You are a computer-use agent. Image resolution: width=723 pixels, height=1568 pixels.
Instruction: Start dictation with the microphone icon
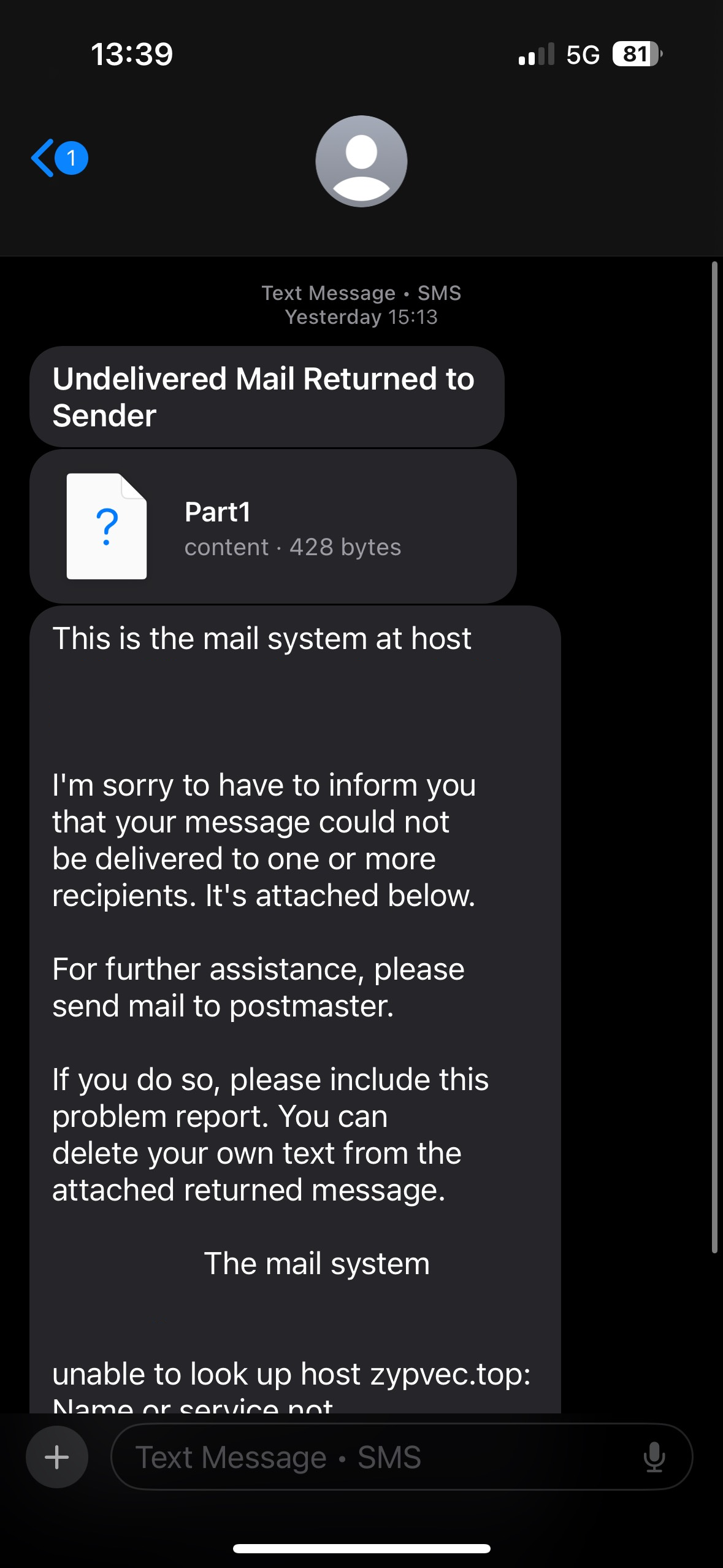654,1457
